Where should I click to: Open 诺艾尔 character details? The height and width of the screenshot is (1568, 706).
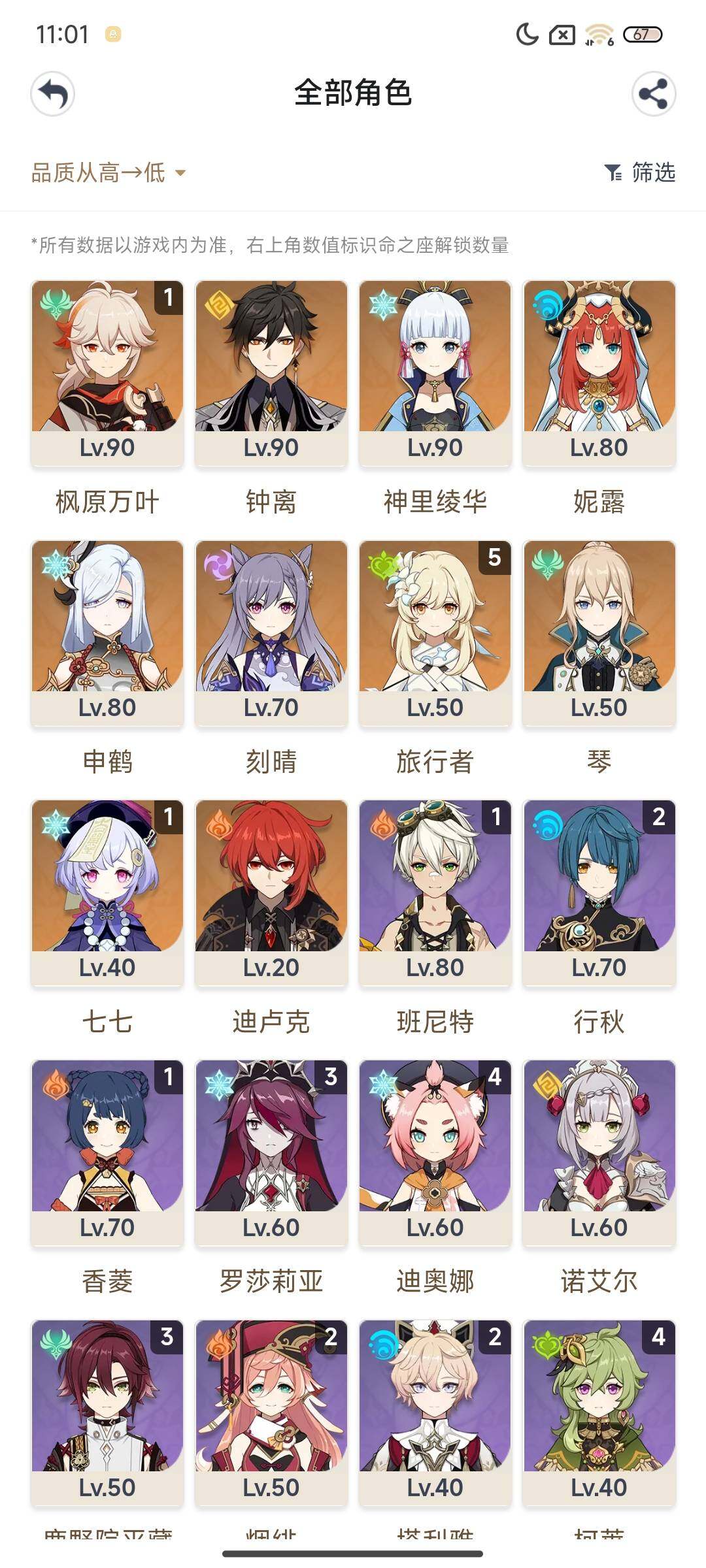tap(599, 1152)
